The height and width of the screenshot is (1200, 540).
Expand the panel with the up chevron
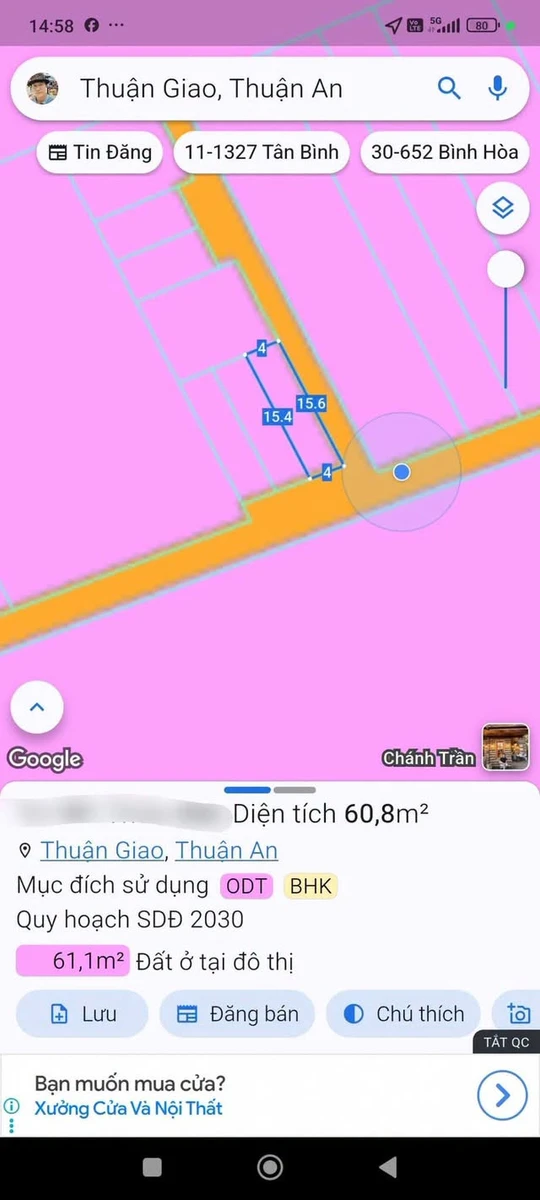[x=37, y=707]
